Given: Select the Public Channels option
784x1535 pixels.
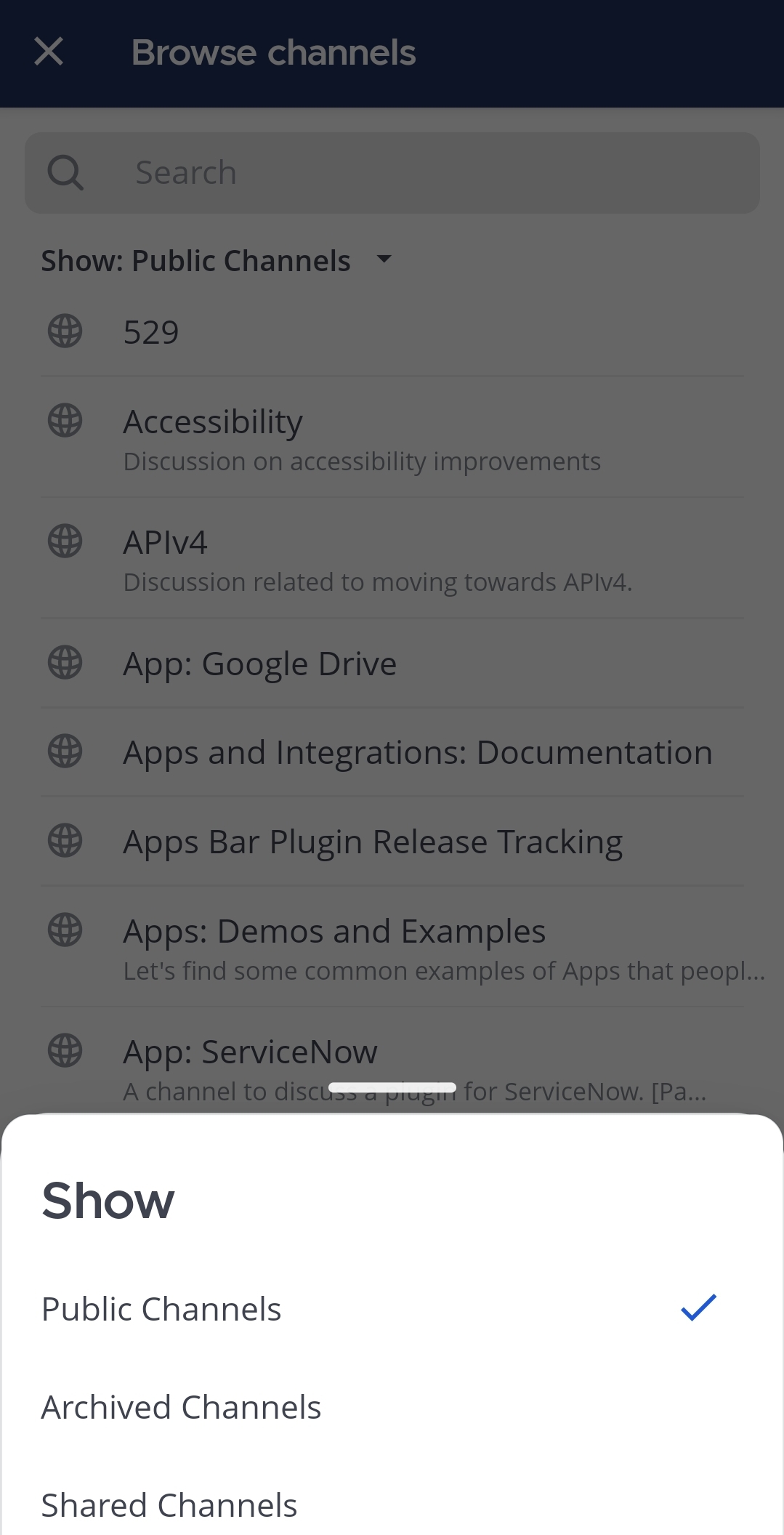Looking at the screenshot, I should (161, 1309).
